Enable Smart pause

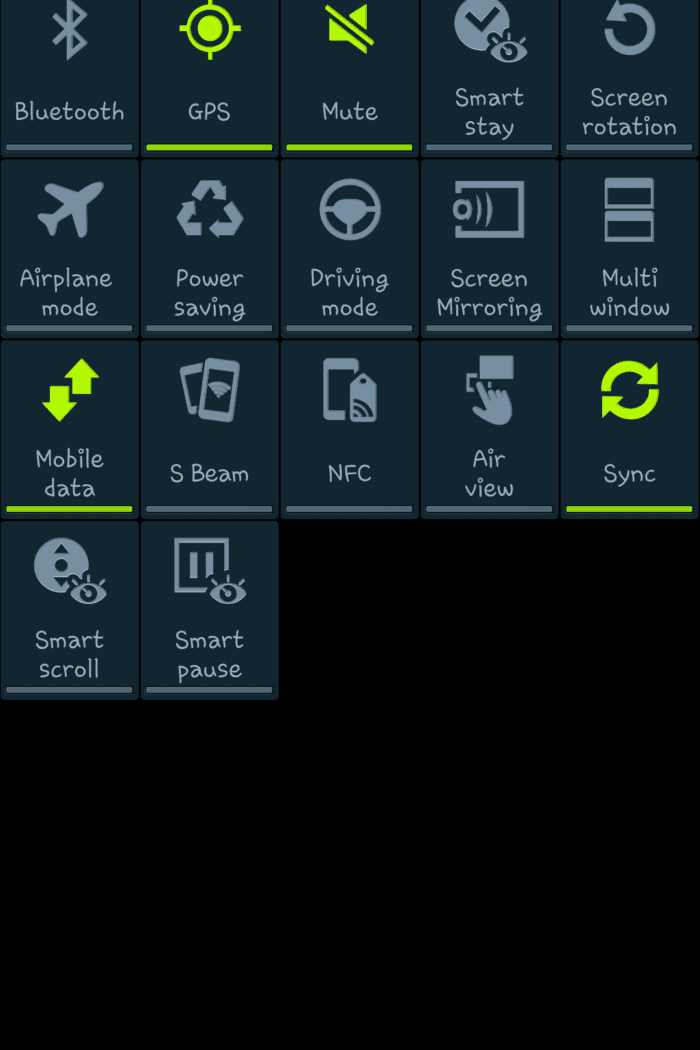[209, 609]
